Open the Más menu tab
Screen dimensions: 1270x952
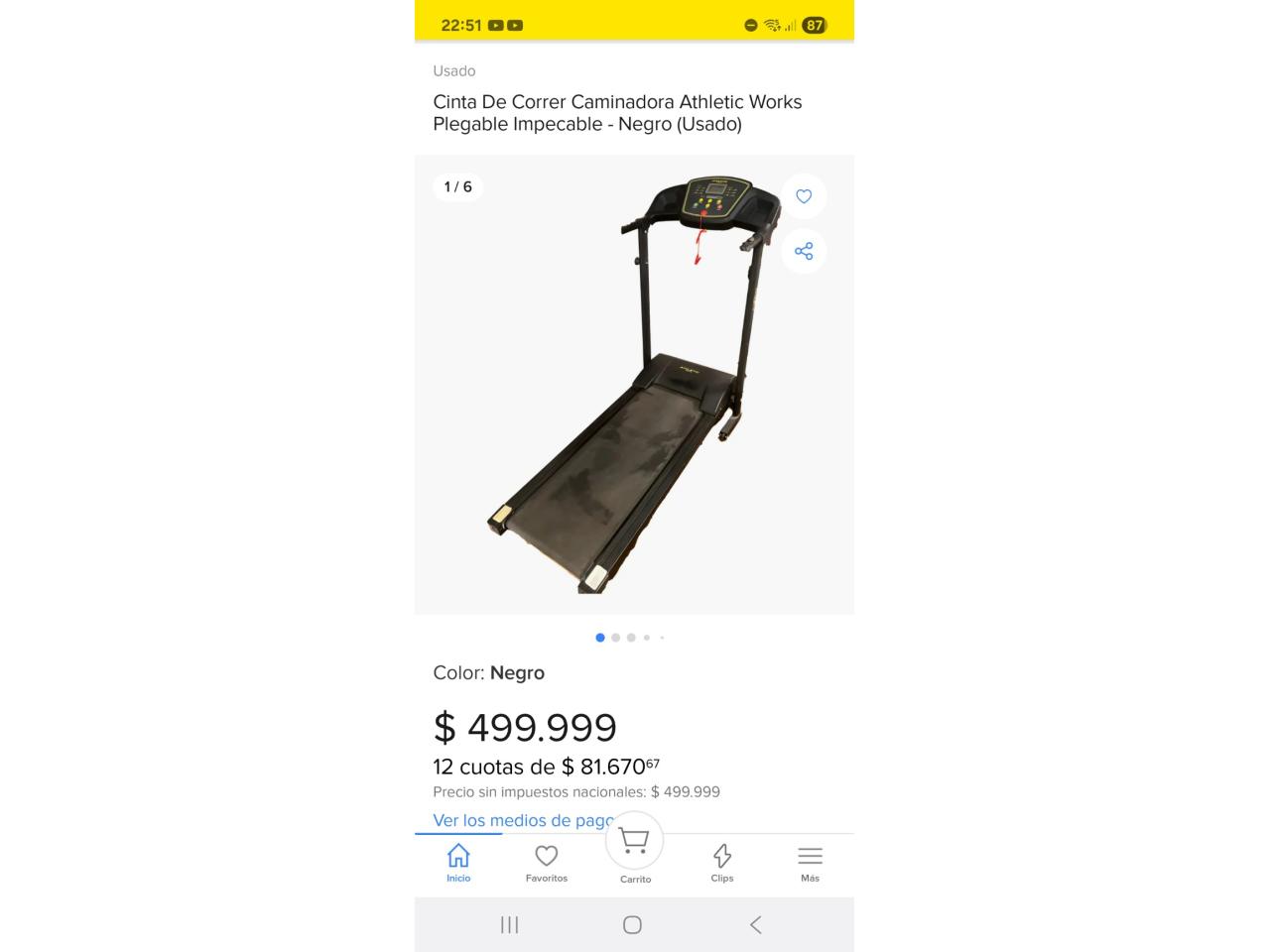810,861
